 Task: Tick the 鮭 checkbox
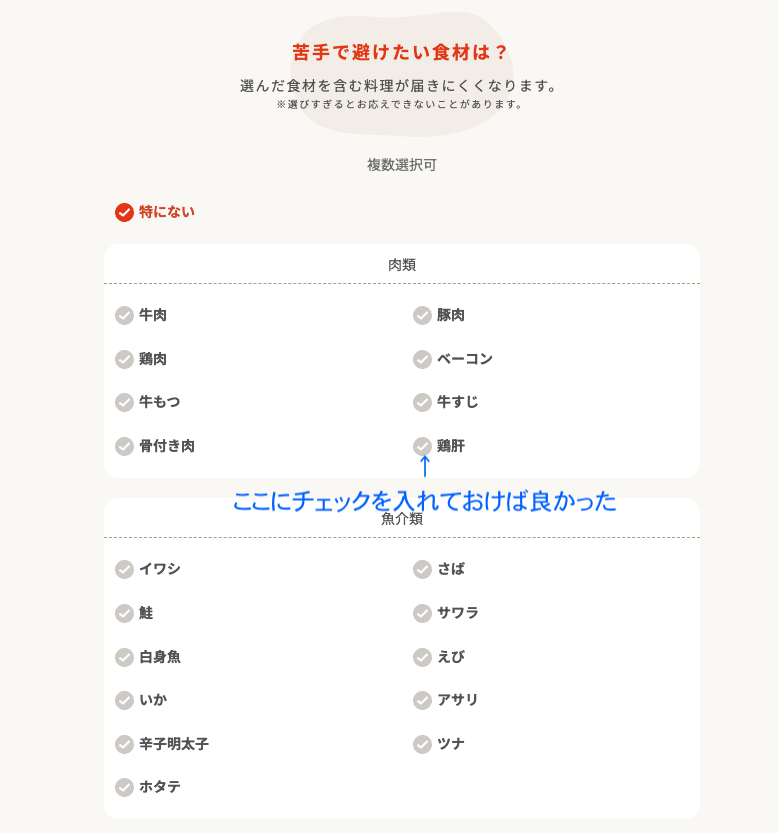tap(124, 613)
